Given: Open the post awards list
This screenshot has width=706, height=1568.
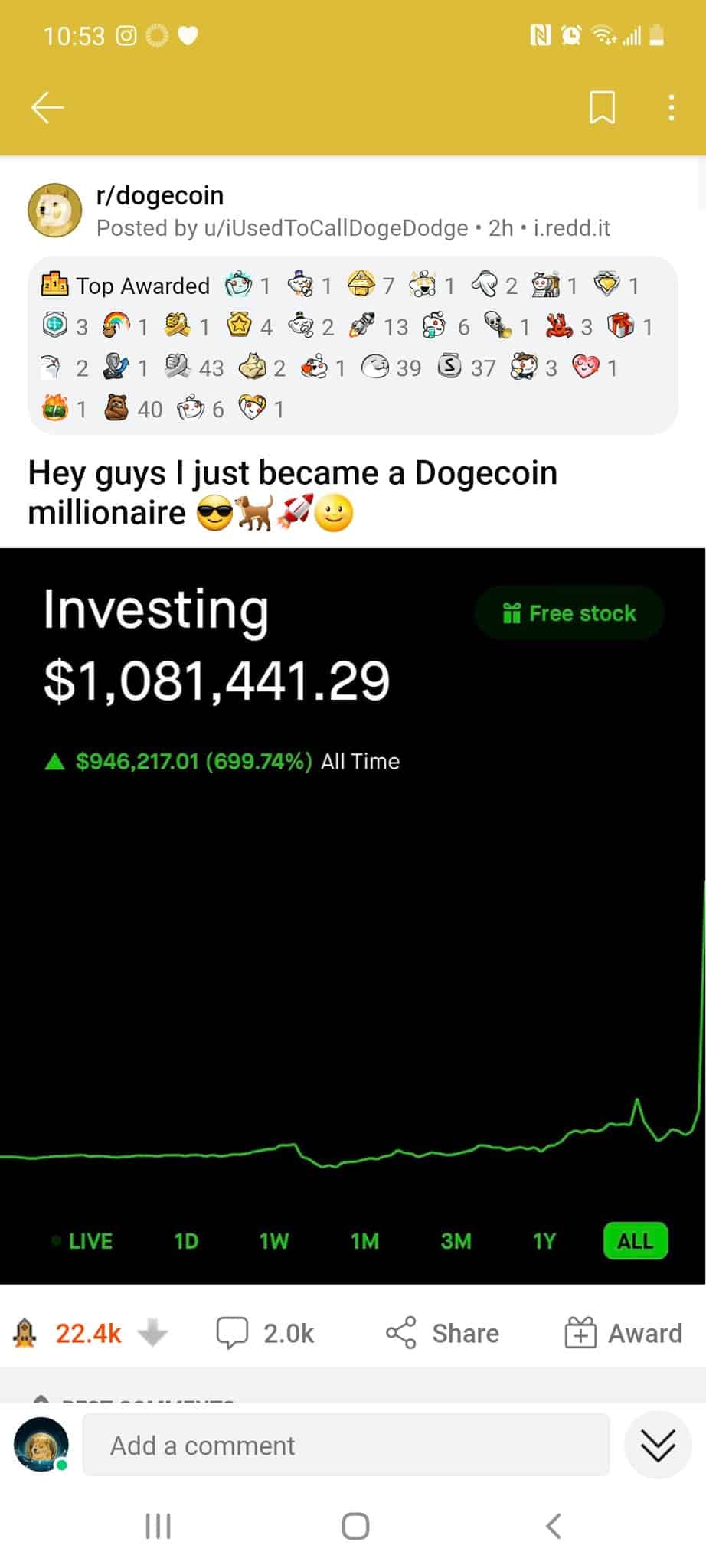Looking at the screenshot, I should click(352, 347).
